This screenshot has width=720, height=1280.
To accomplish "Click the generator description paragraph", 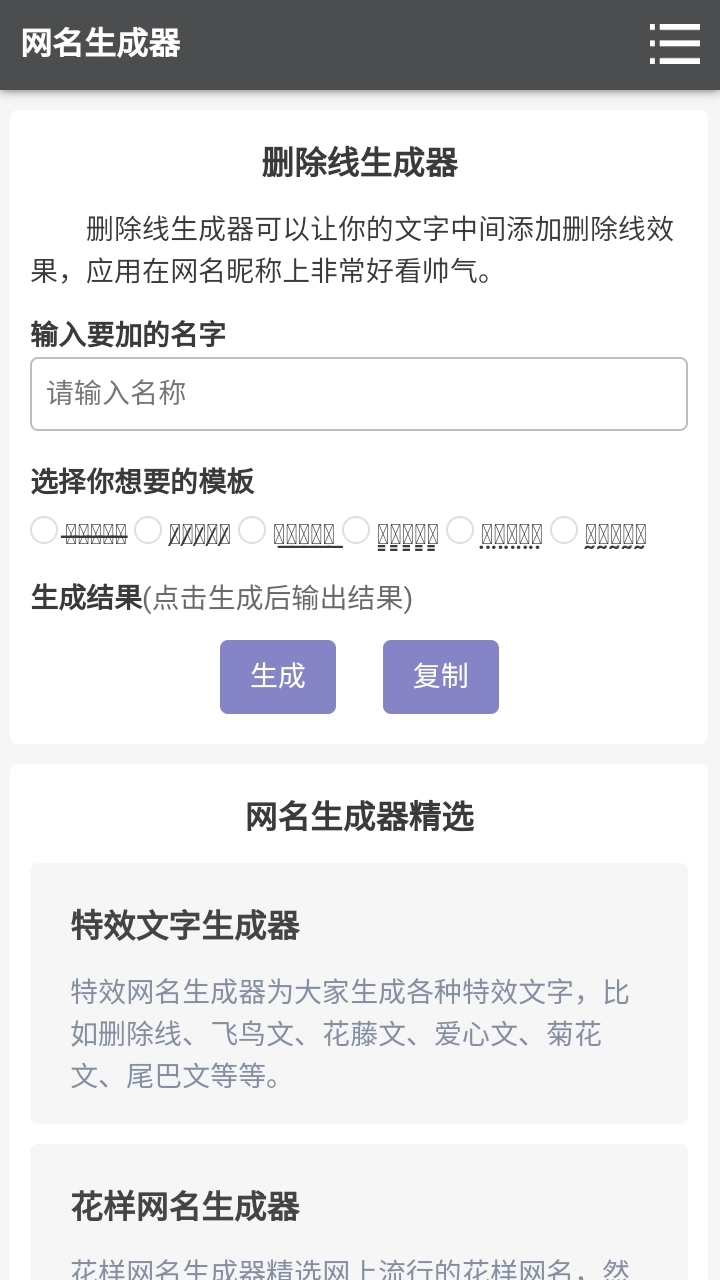I will point(358,248).
